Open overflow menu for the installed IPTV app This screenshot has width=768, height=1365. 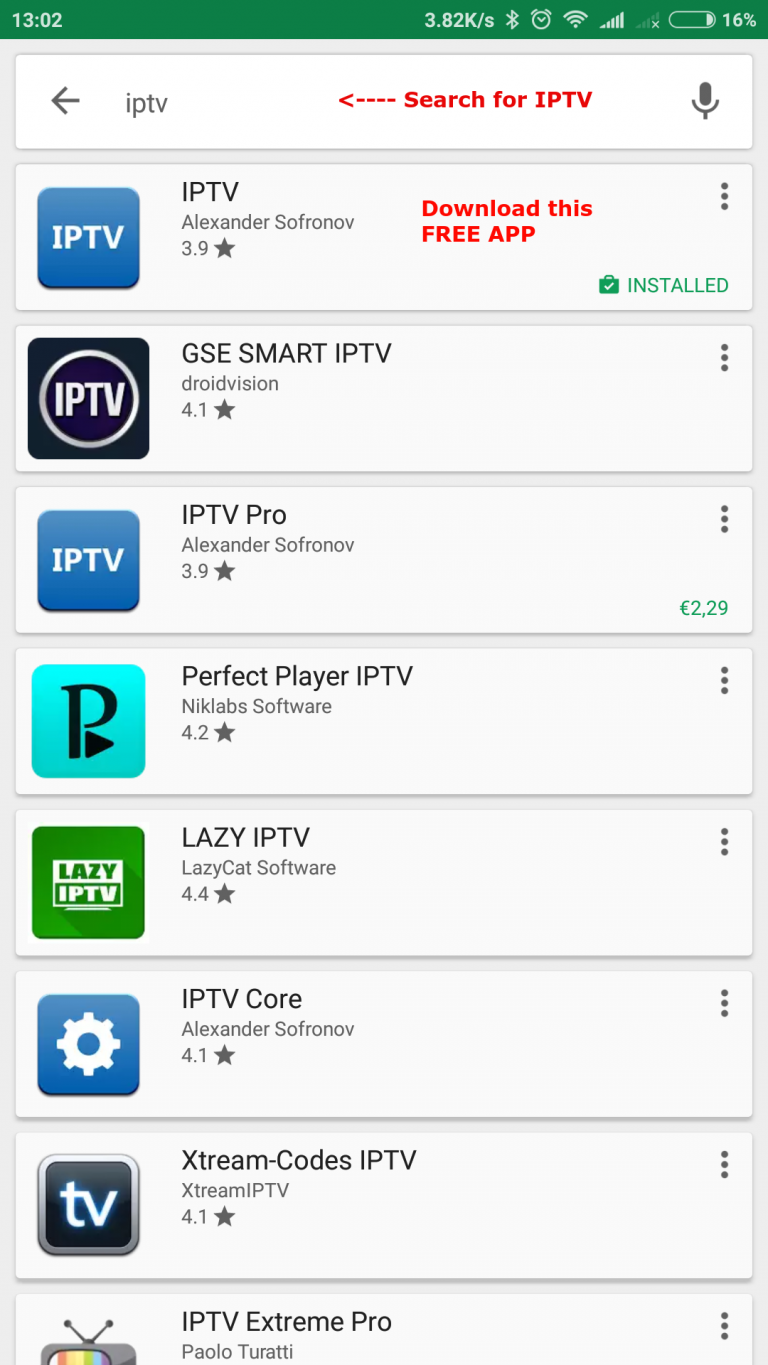point(724,197)
